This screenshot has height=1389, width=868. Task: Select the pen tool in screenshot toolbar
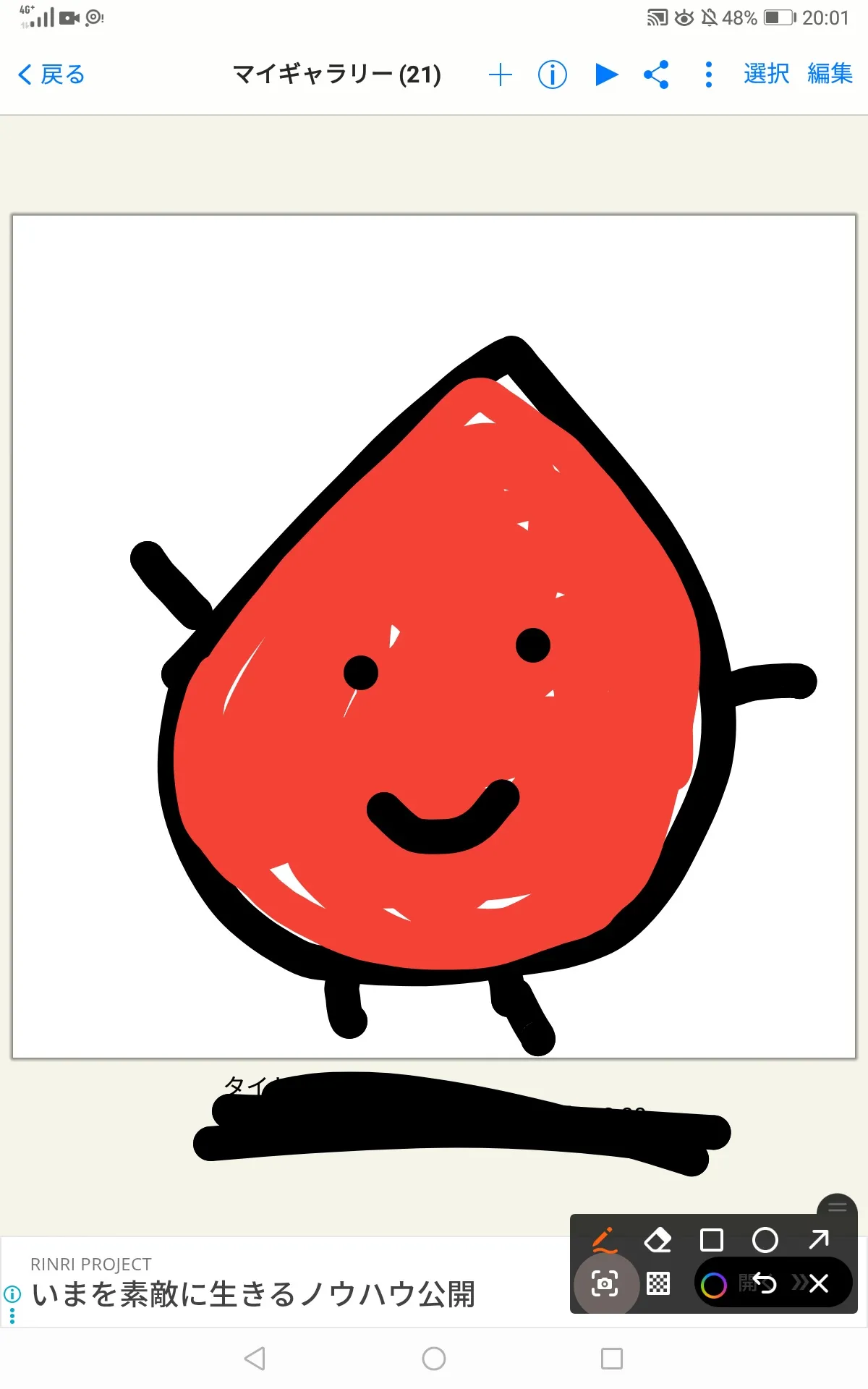click(x=605, y=1240)
